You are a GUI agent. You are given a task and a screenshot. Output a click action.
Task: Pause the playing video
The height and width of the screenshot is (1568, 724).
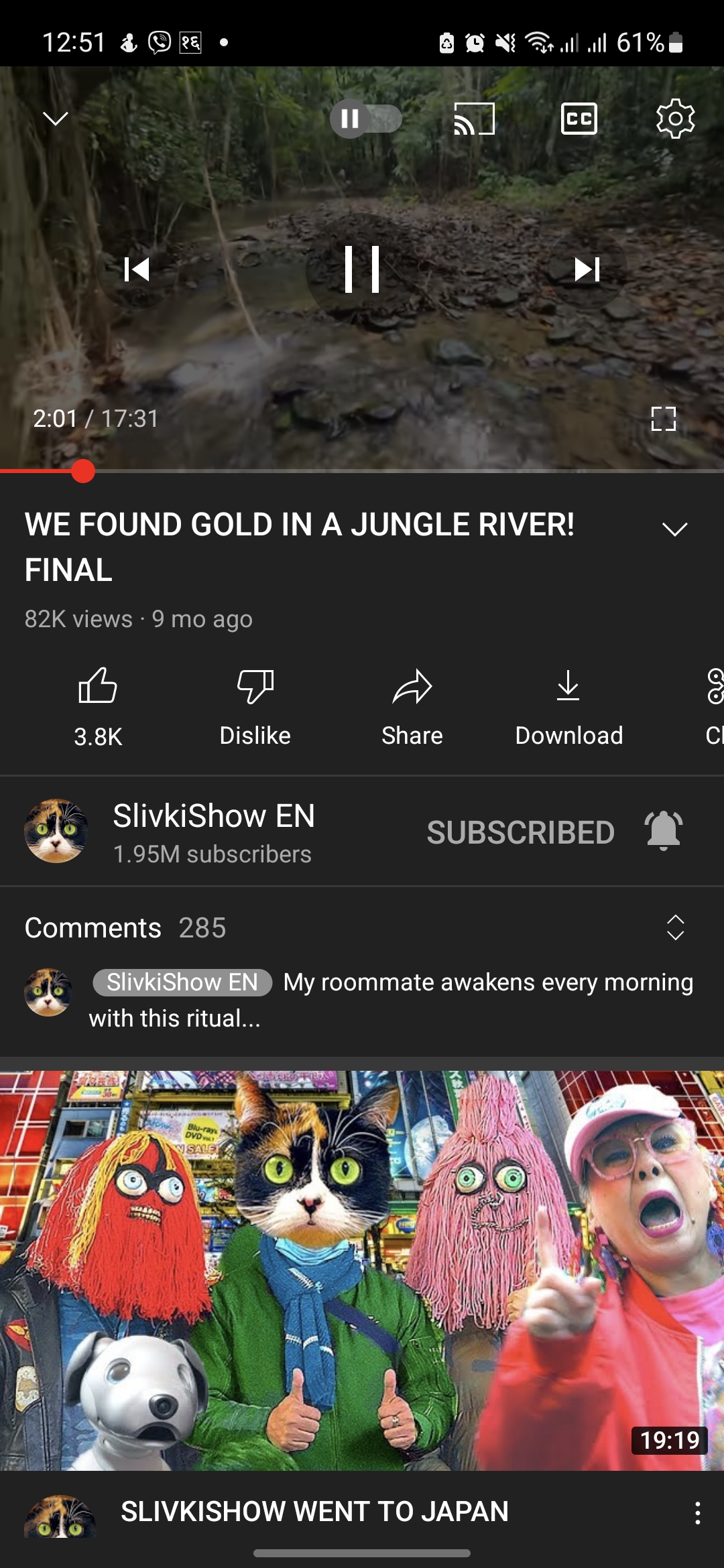362,269
